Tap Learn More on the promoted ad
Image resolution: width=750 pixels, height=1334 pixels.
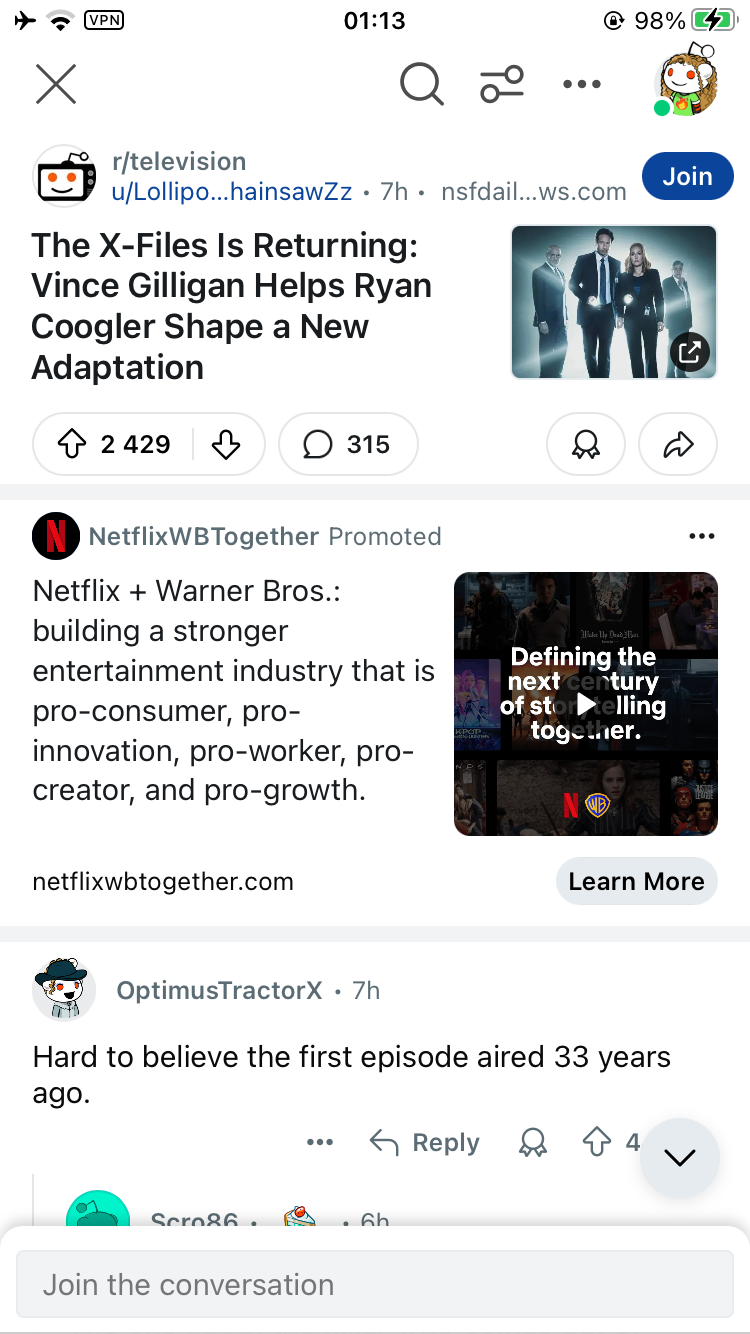636,881
